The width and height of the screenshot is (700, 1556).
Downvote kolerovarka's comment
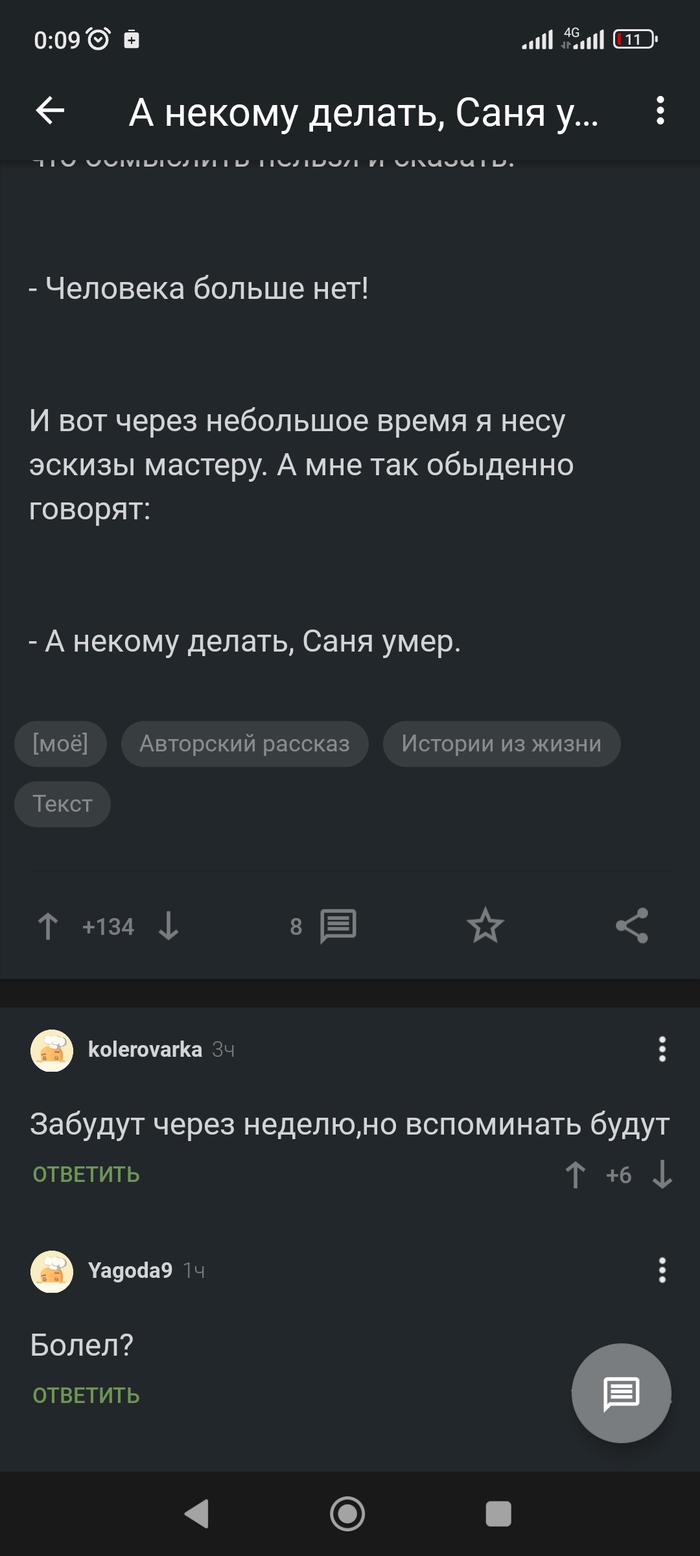coord(662,1175)
